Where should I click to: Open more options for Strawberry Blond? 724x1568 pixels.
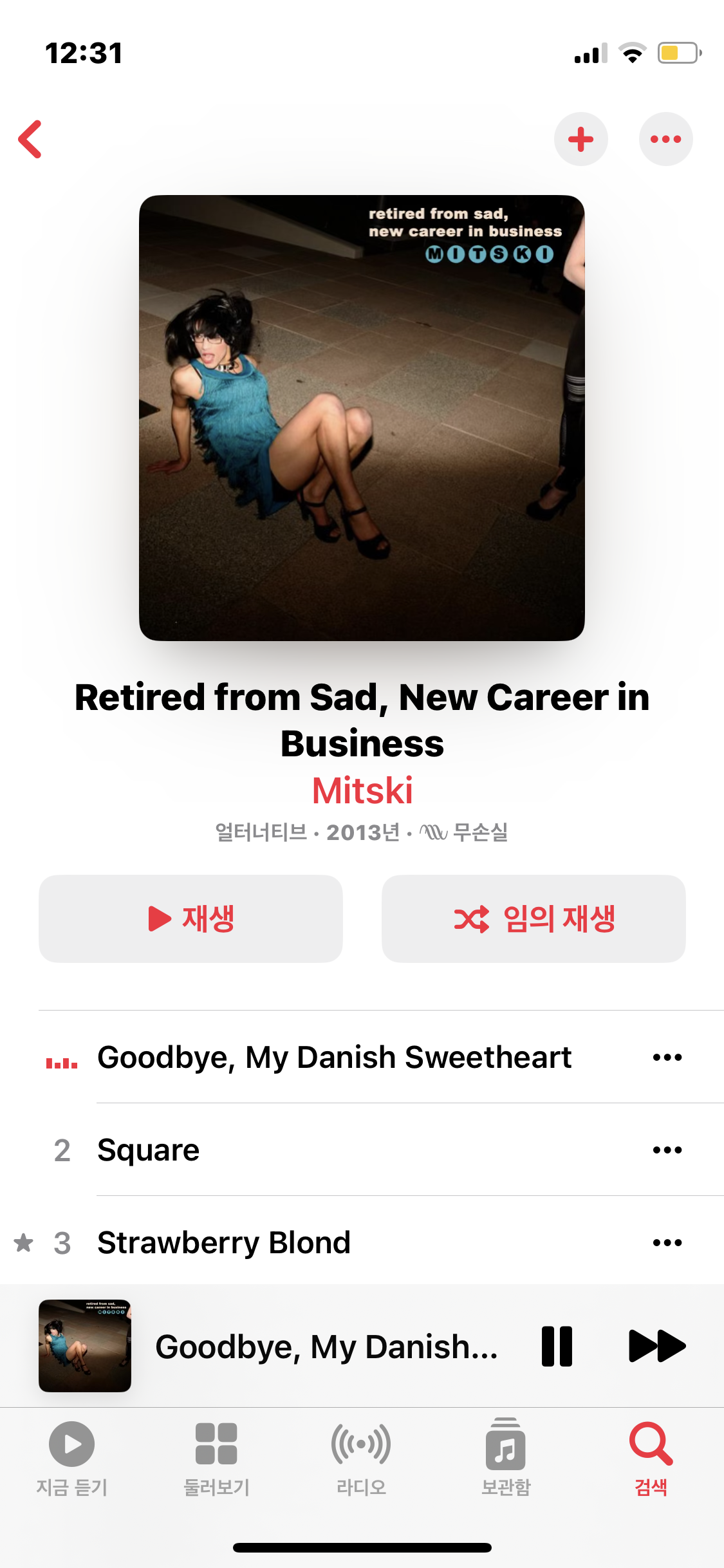click(667, 1242)
